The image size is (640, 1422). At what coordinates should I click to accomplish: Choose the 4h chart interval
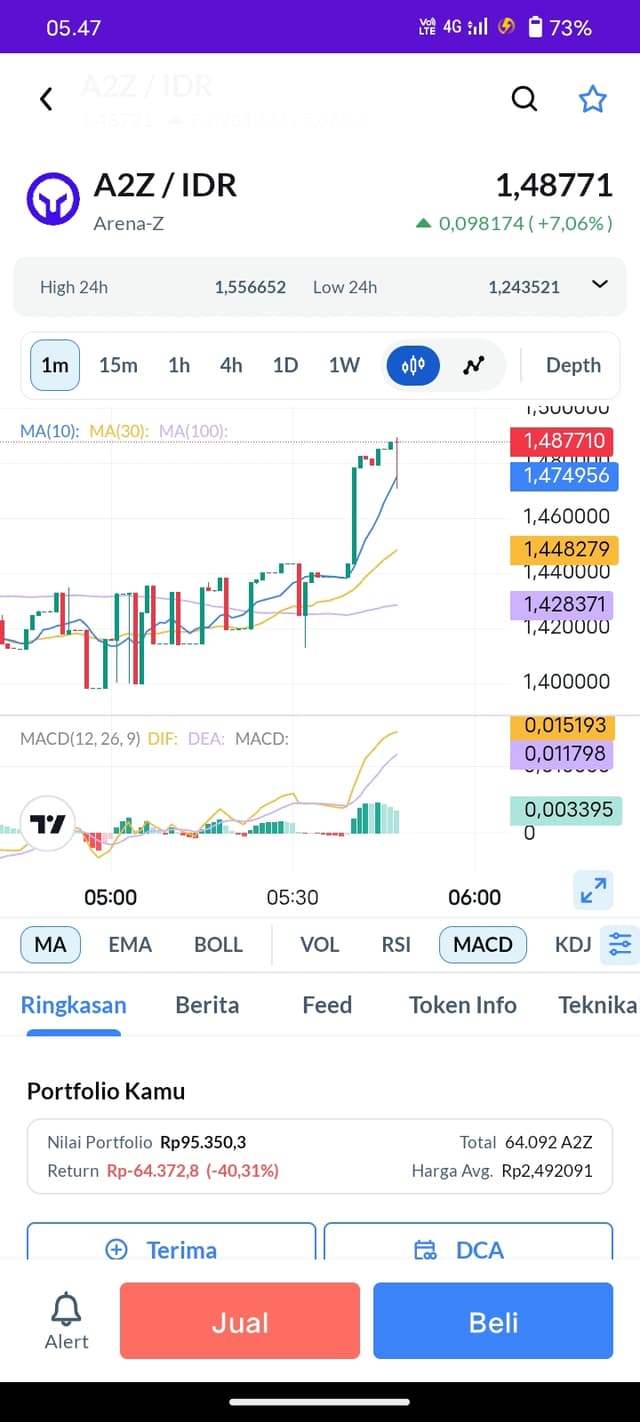click(x=231, y=365)
